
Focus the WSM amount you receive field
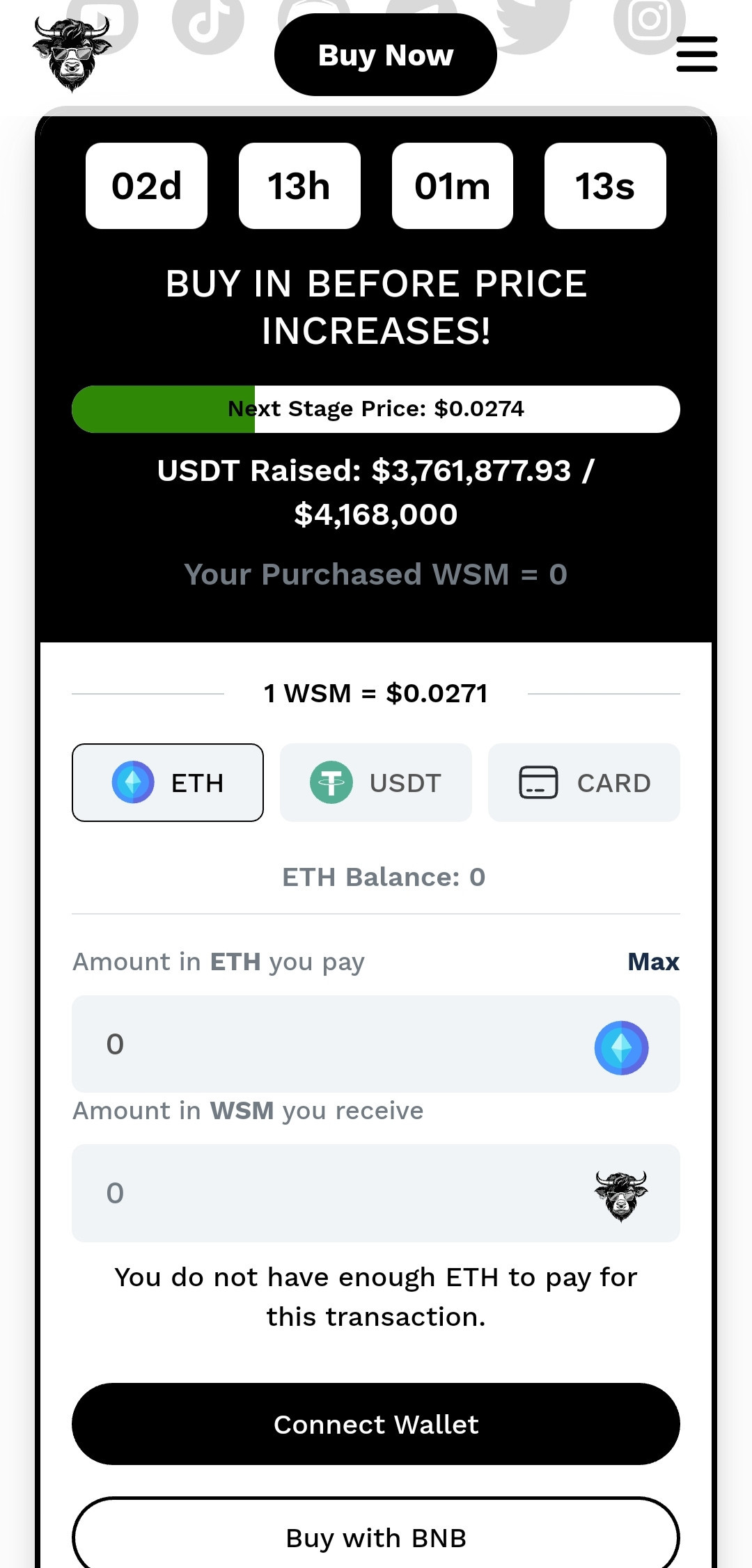(334, 1193)
